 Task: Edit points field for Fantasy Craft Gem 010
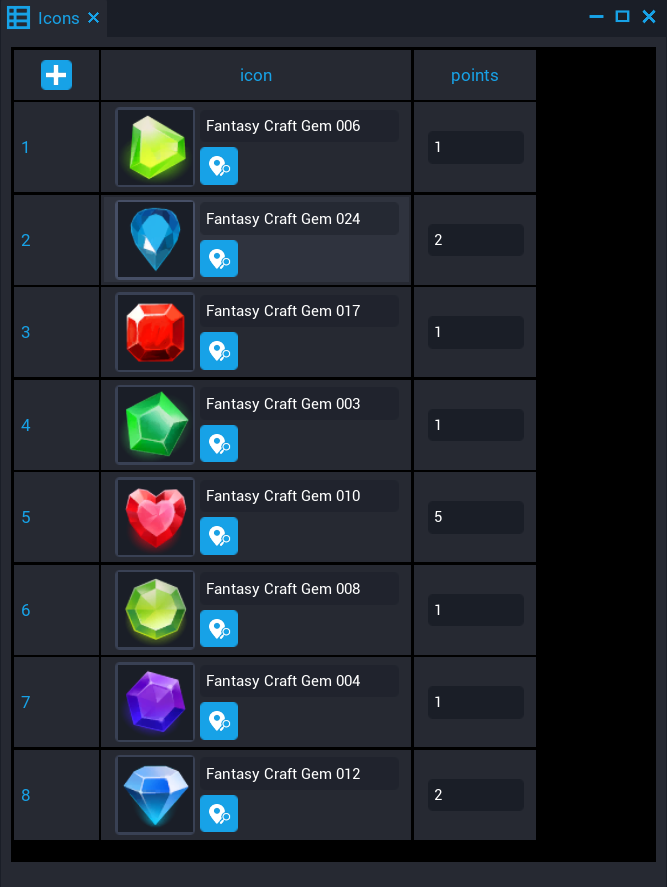[x=475, y=518]
